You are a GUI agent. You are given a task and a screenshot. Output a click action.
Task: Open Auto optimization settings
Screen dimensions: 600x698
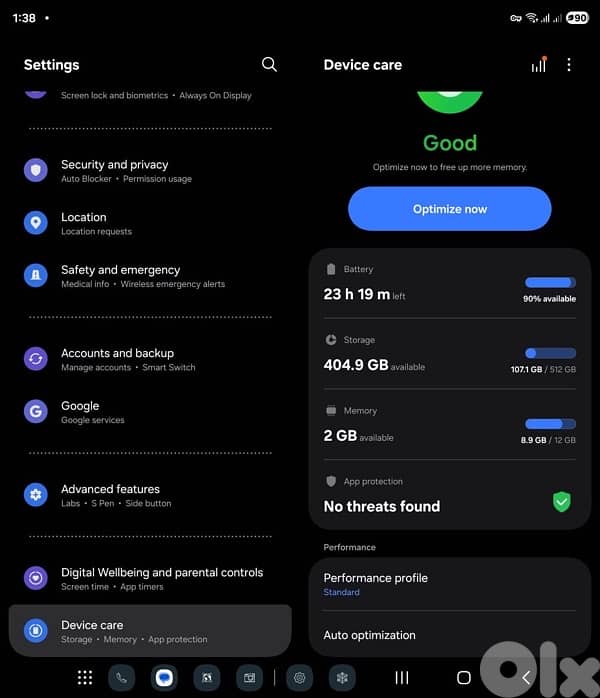[449, 635]
